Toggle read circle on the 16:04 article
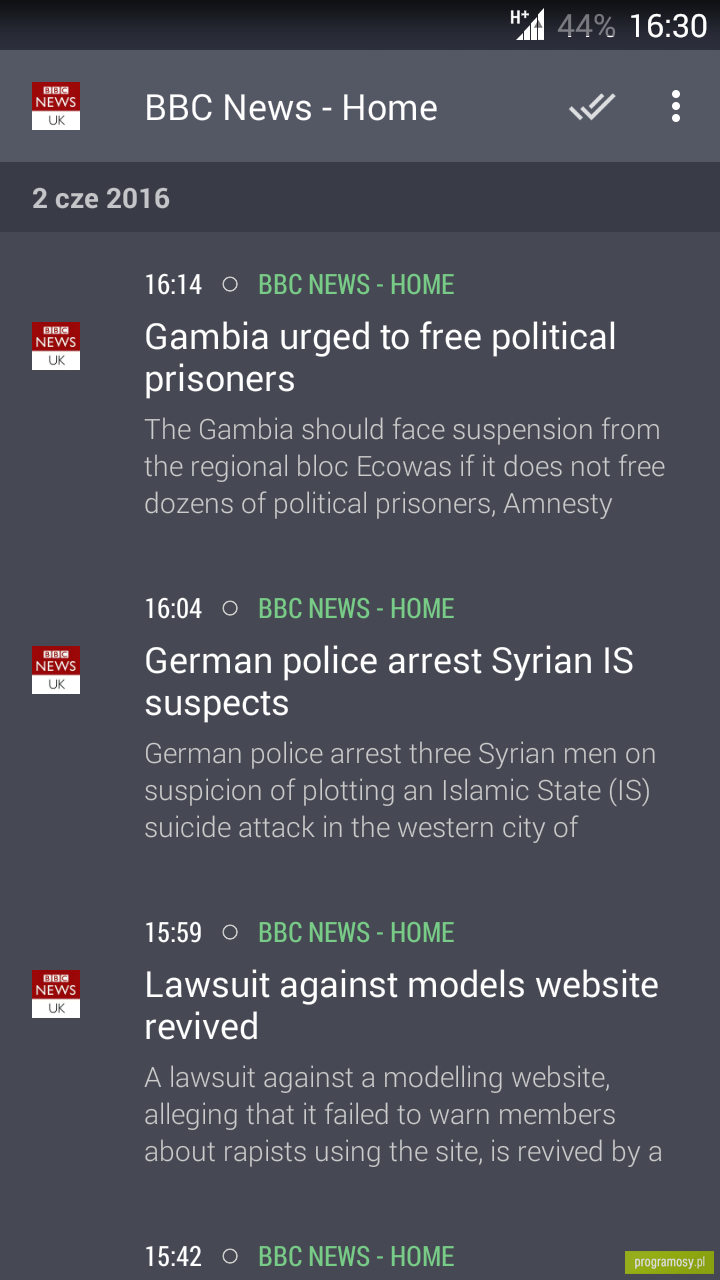The width and height of the screenshot is (720, 1280). click(x=230, y=608)
